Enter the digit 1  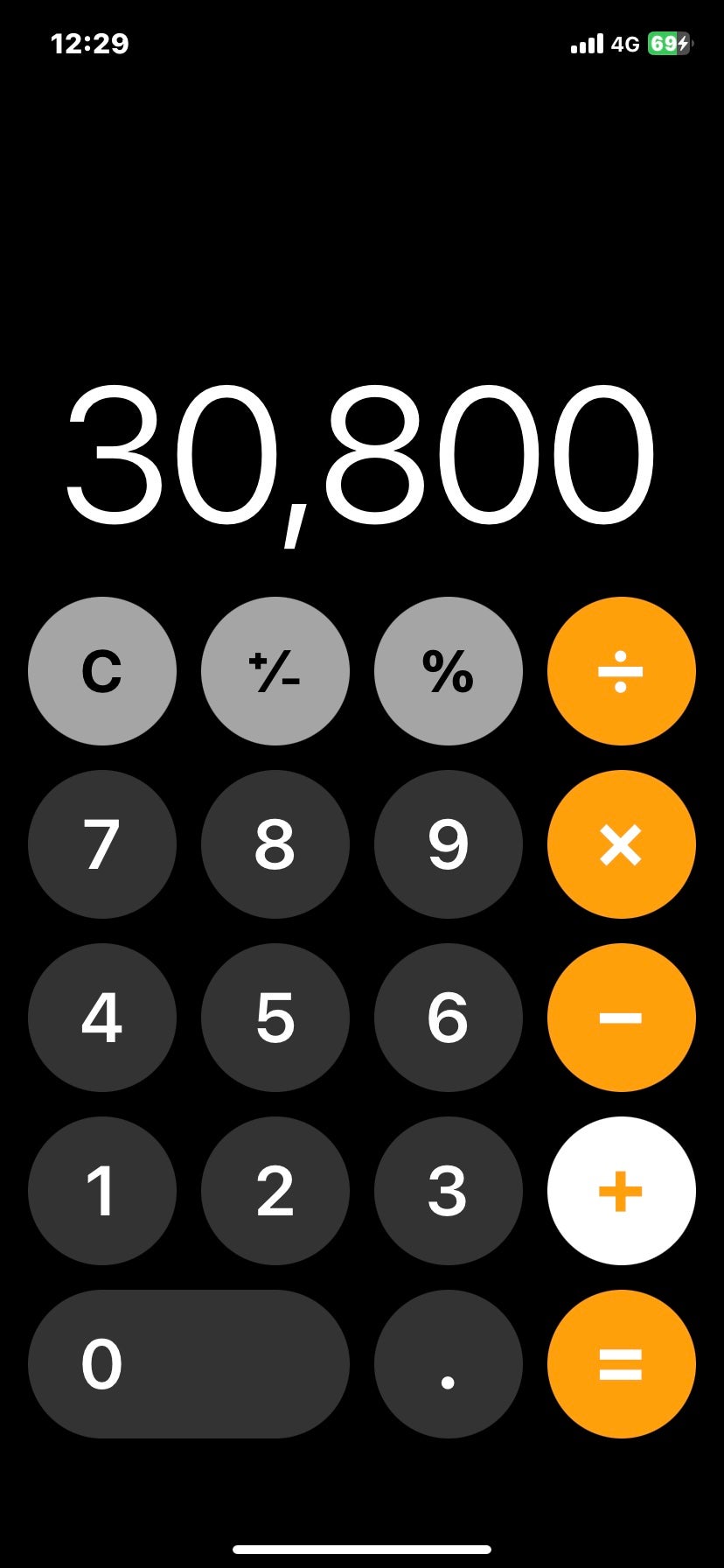pos(102,1191)
